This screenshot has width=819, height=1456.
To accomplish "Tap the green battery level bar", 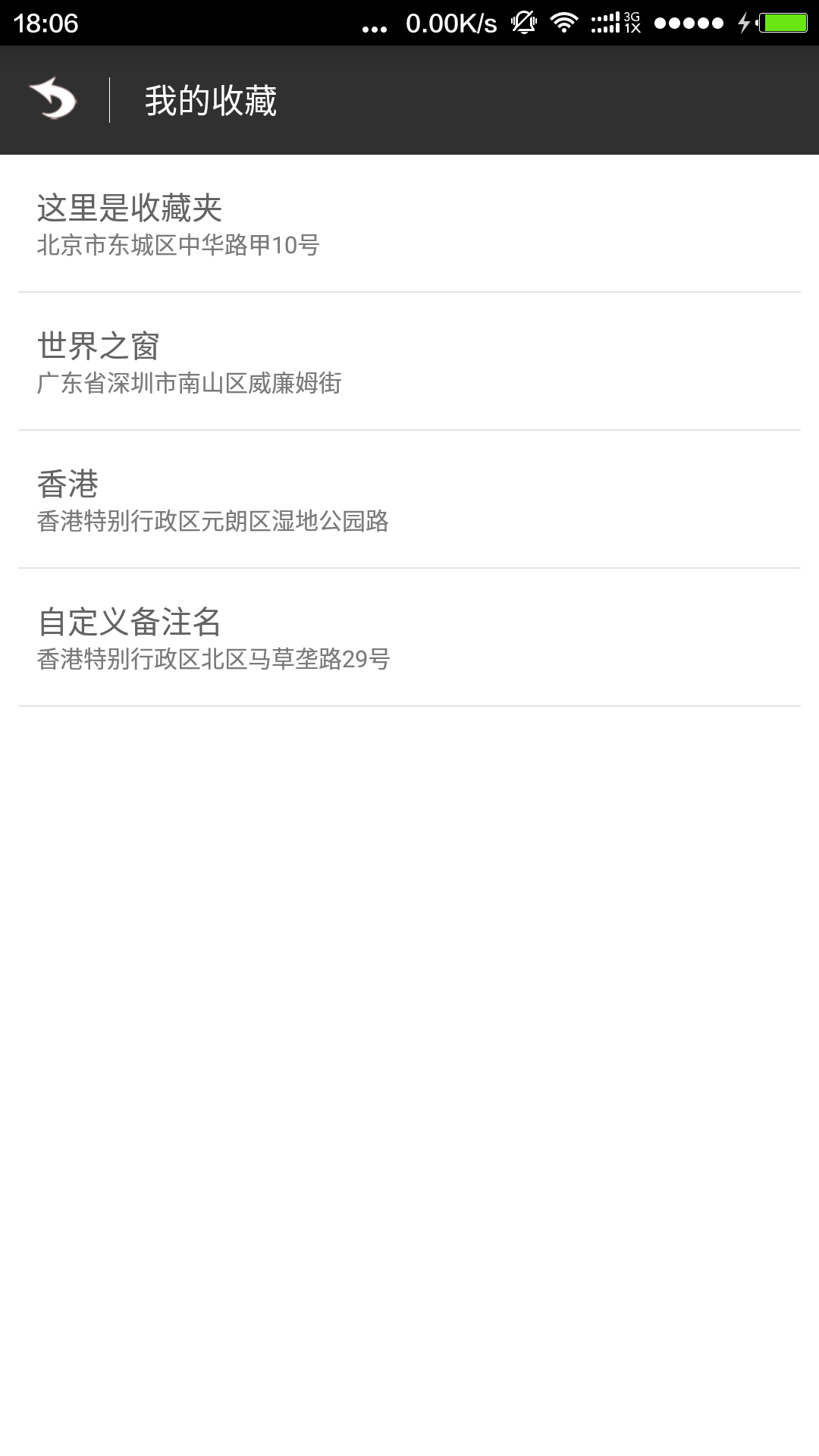I will tap(783, 21).
